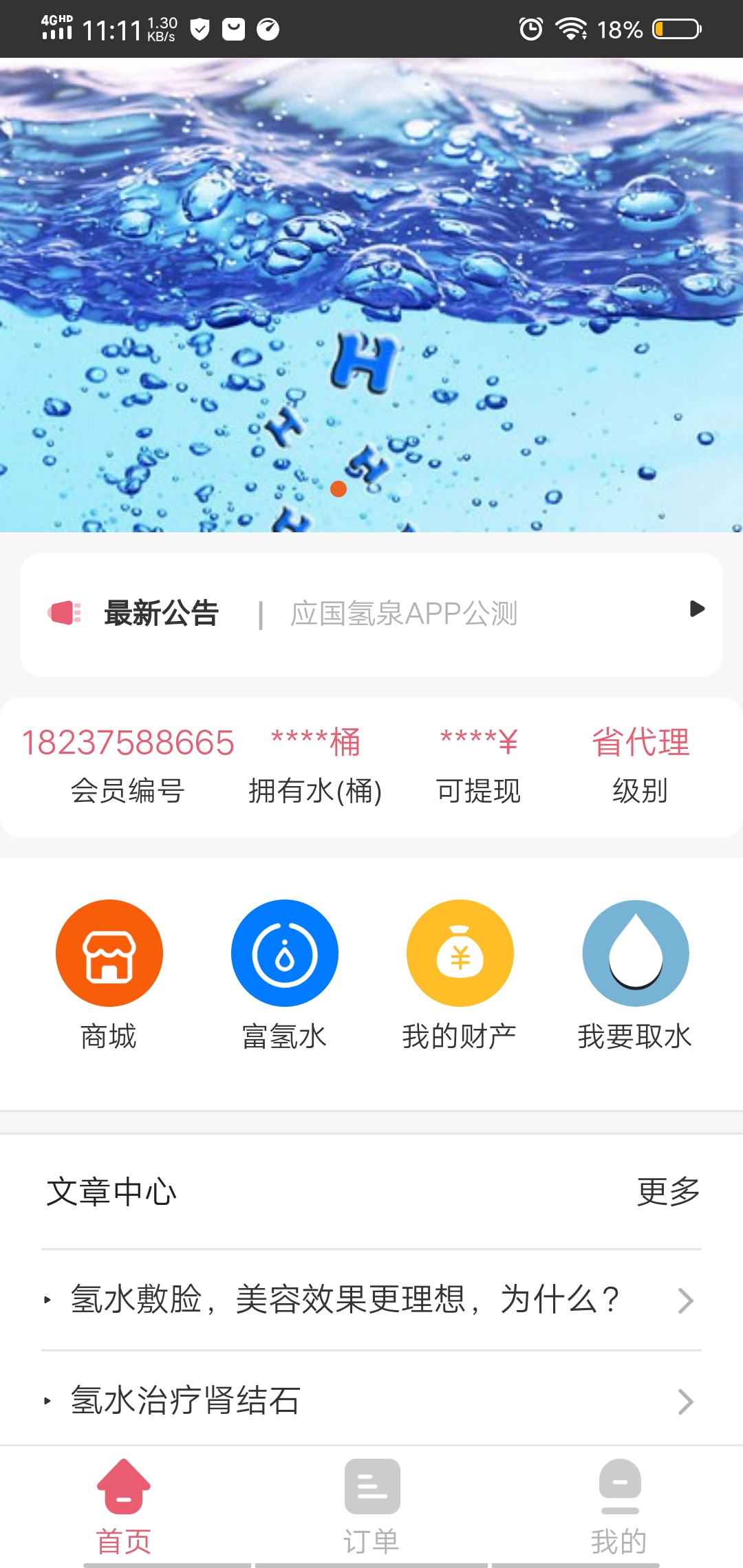Open the 最新公告 announcement bar

click(371, 613)
